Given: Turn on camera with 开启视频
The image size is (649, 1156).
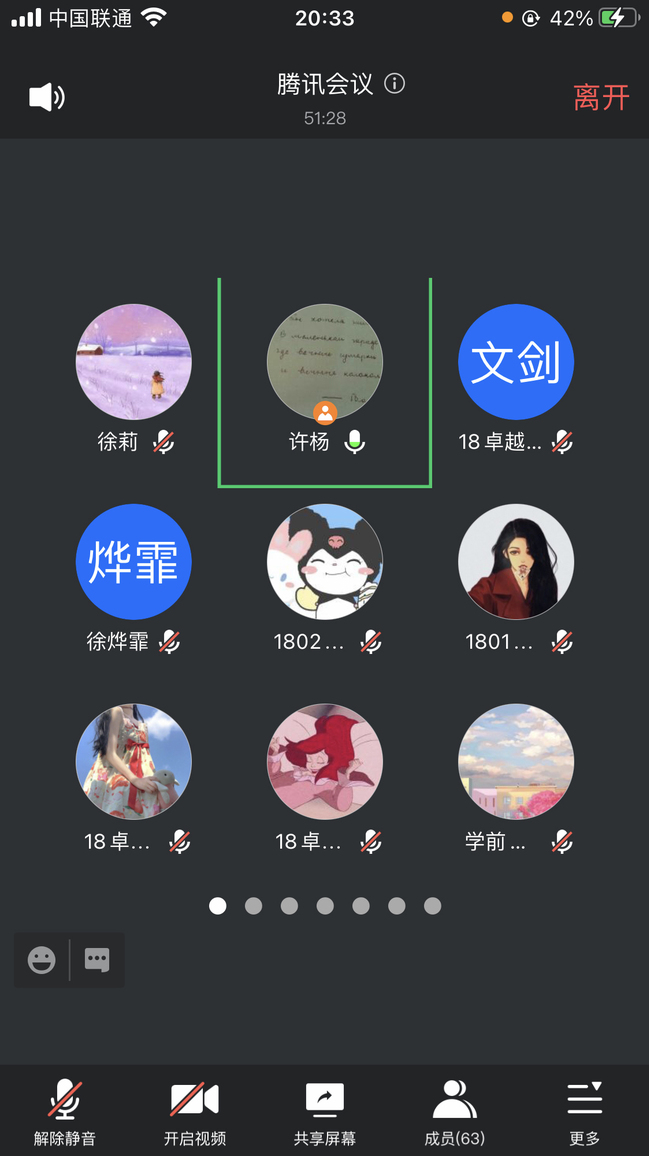Looking at the screenshot, I should 195,1111.
